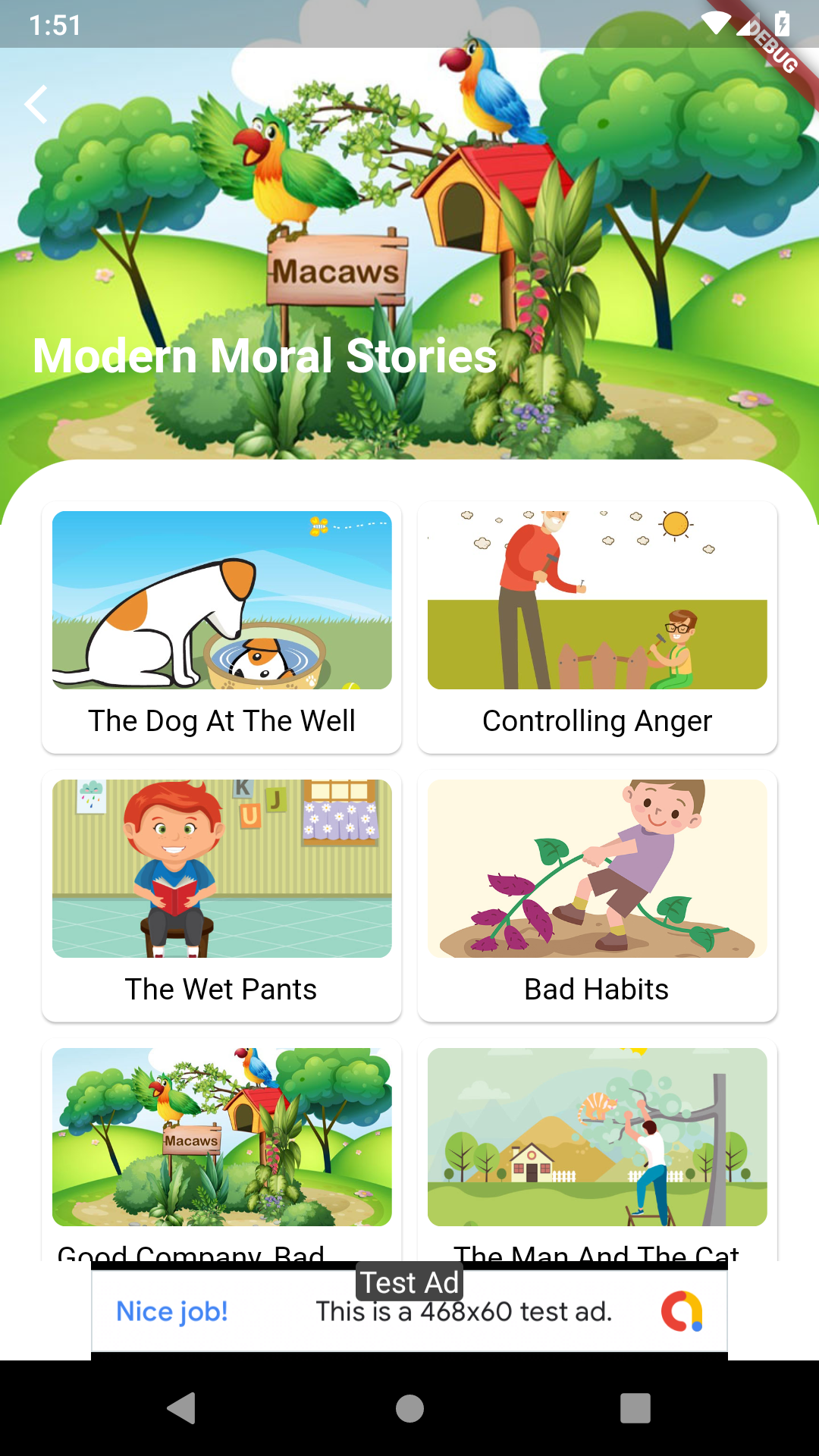Open the Controlling Anger story
This screenshot has height=1456, width=819.
(x=597, y=627)
